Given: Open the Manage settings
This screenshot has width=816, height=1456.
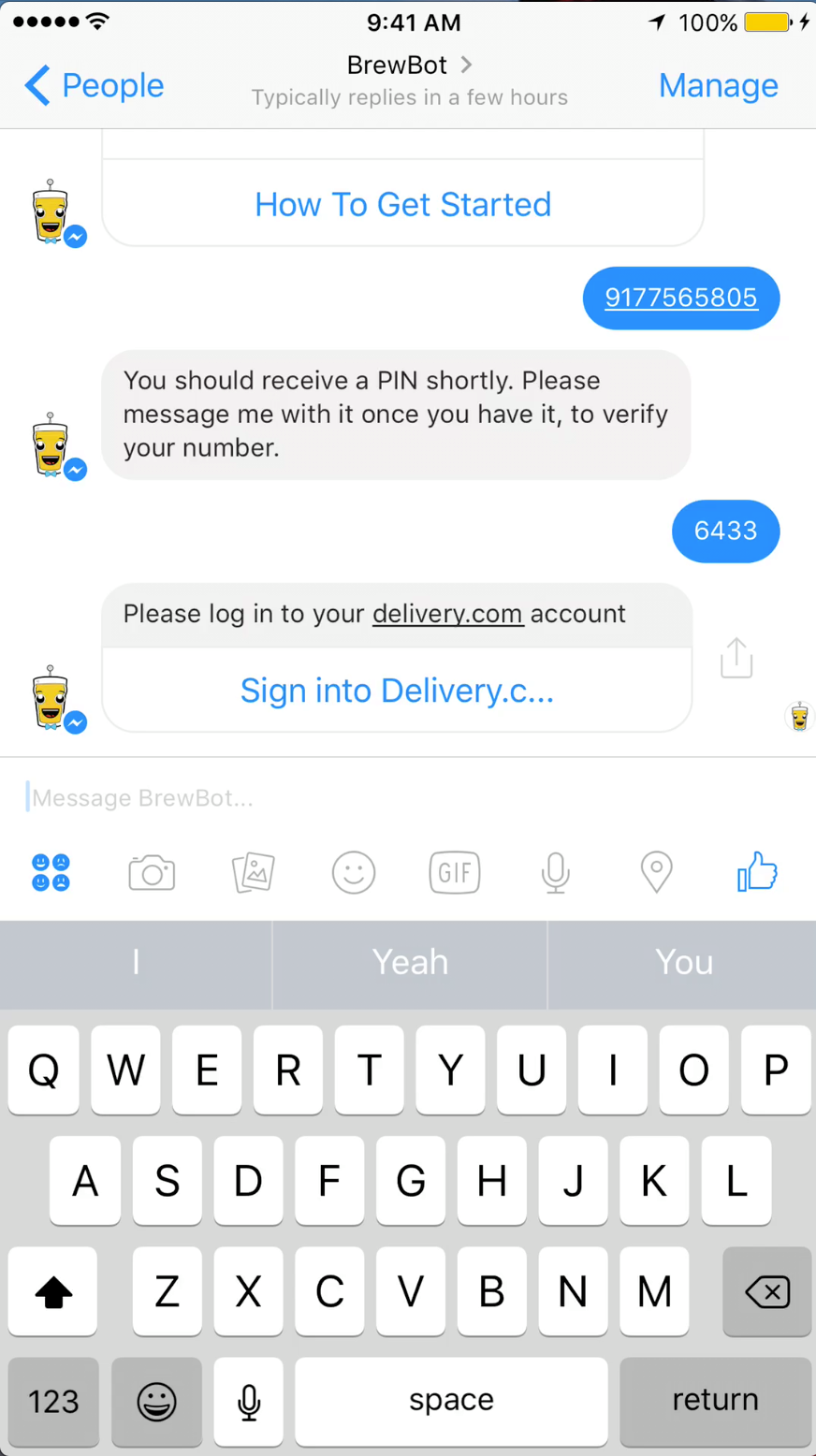Looking at the screenshot, I should pyautogui.click(x=718, y=86).
